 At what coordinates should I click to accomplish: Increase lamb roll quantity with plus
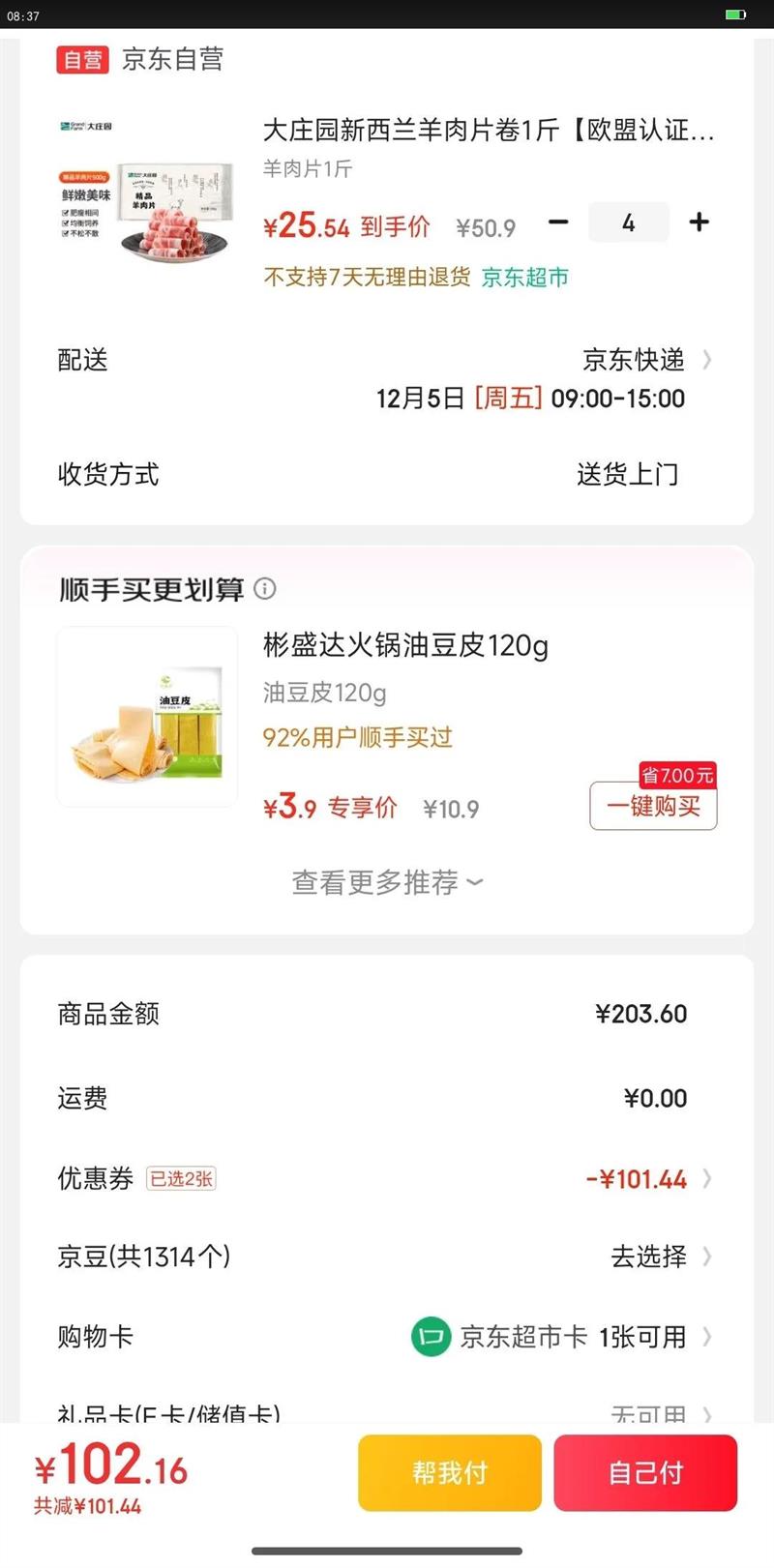pyautogui.click(x=699, y=222)
